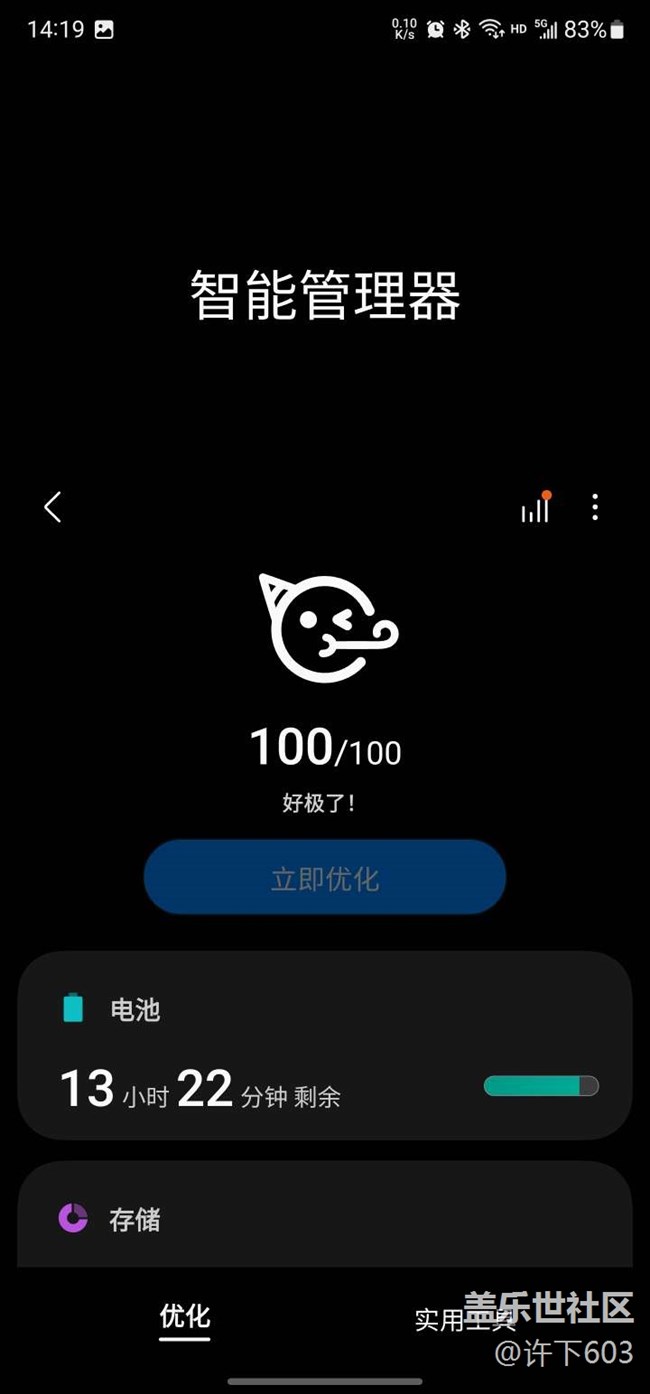Viewport: 650px width, 1394px height.
Task: Open the three-dot overflow menu
Action: point(595,507)
